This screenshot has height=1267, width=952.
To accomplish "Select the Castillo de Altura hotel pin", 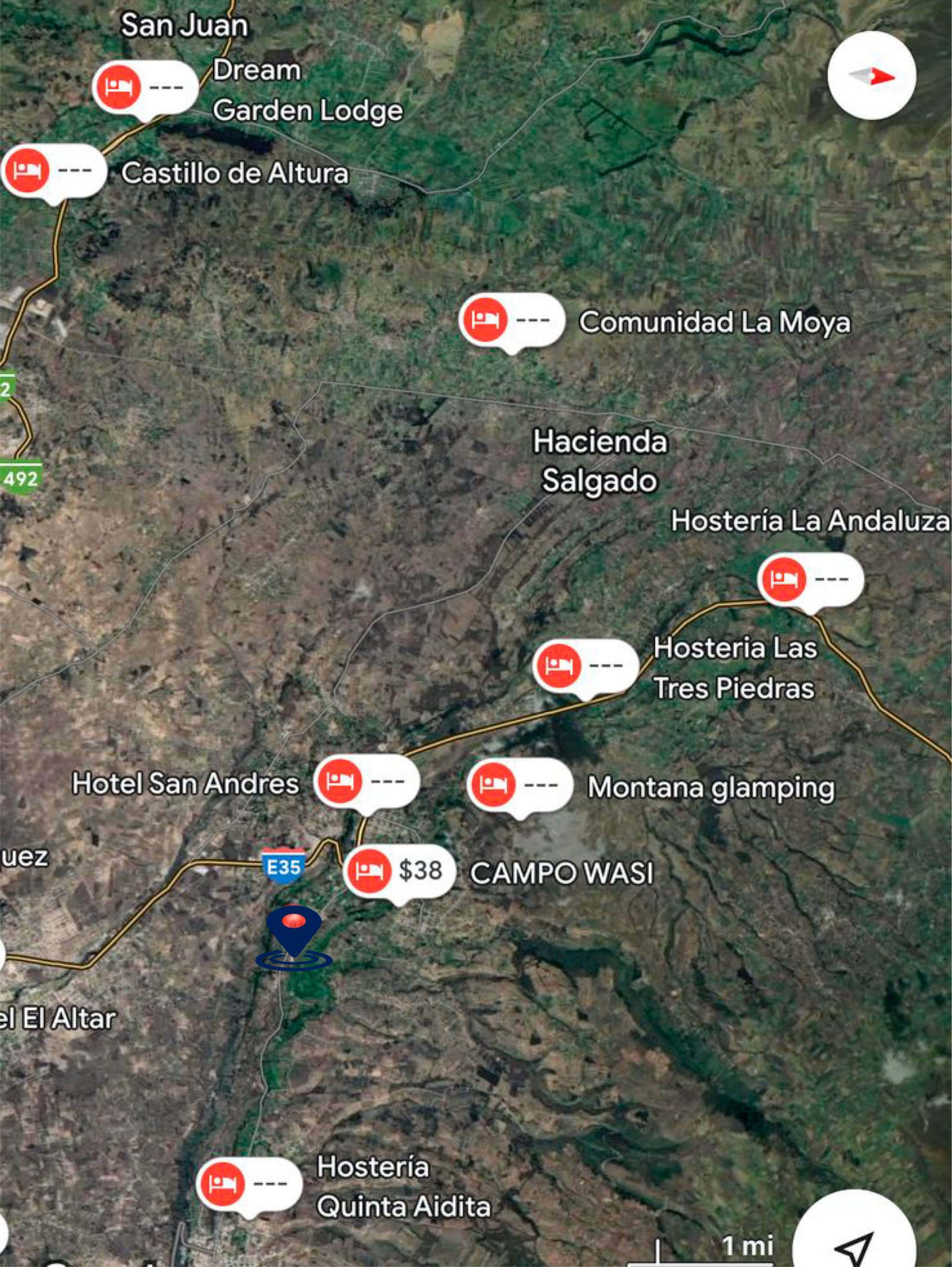I will point(54,171).
